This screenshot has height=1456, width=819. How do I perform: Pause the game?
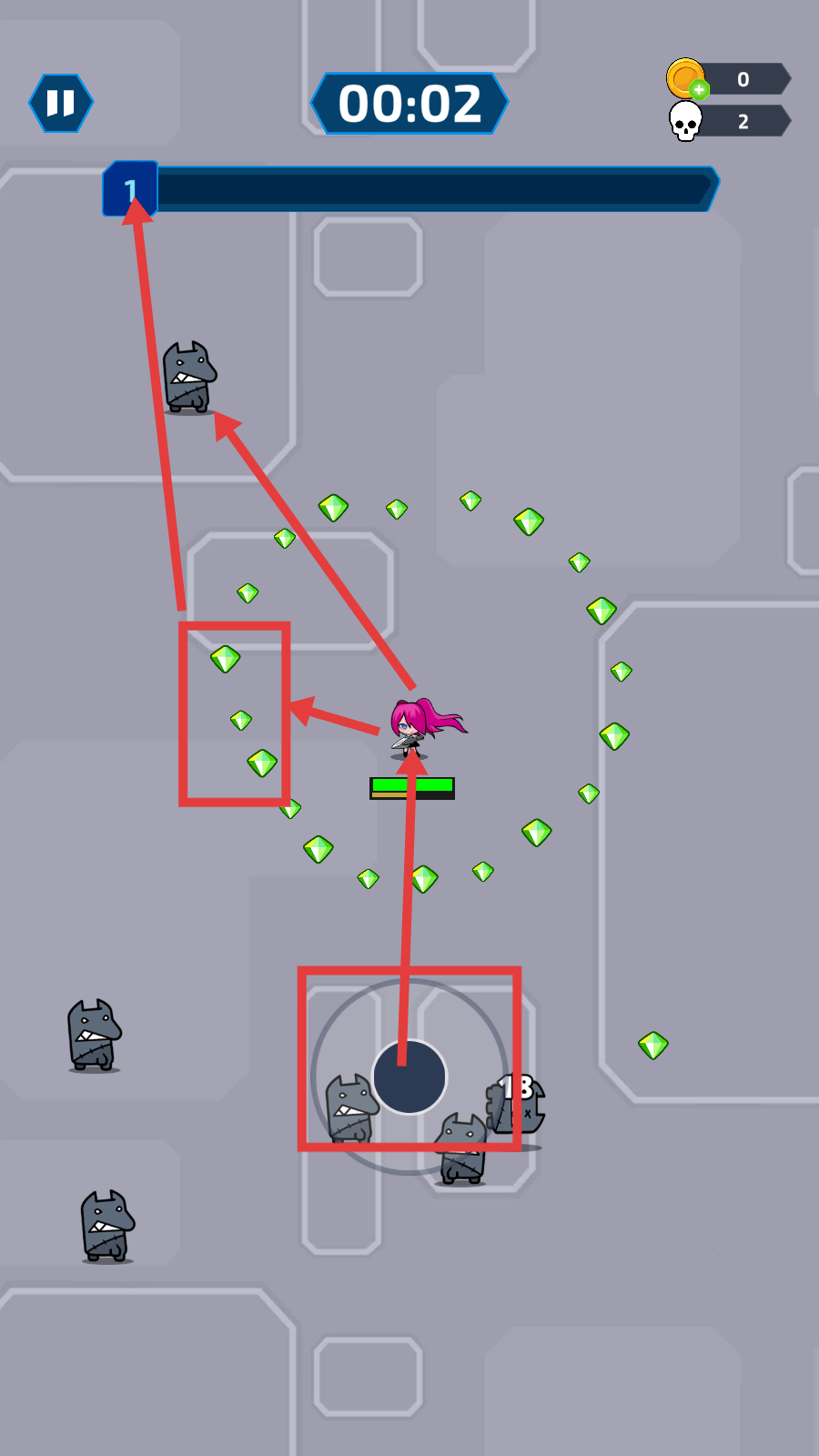[x=61, y=103]
